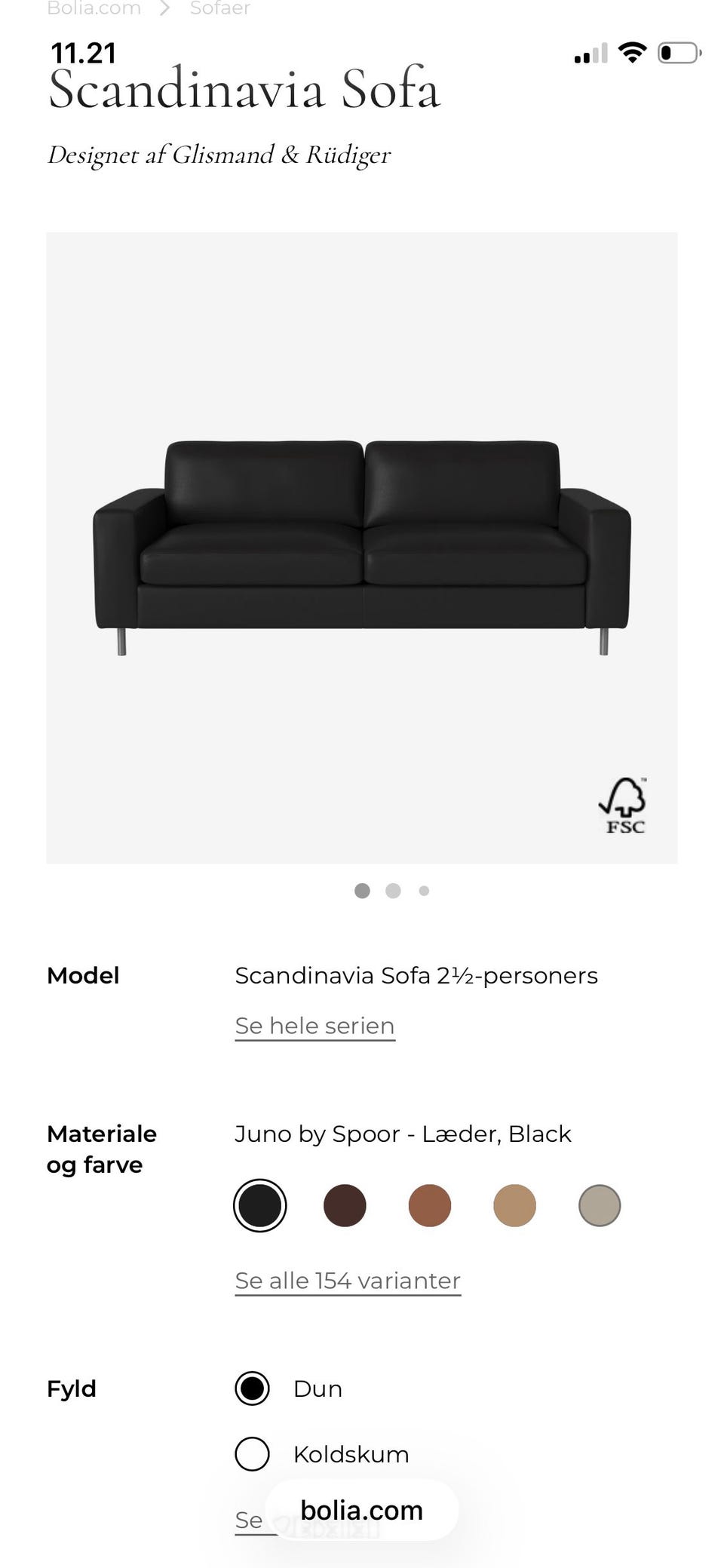Viewport: 724px width, 1568px height.
Task: Open Se hele serien link
Action: 314,1025
